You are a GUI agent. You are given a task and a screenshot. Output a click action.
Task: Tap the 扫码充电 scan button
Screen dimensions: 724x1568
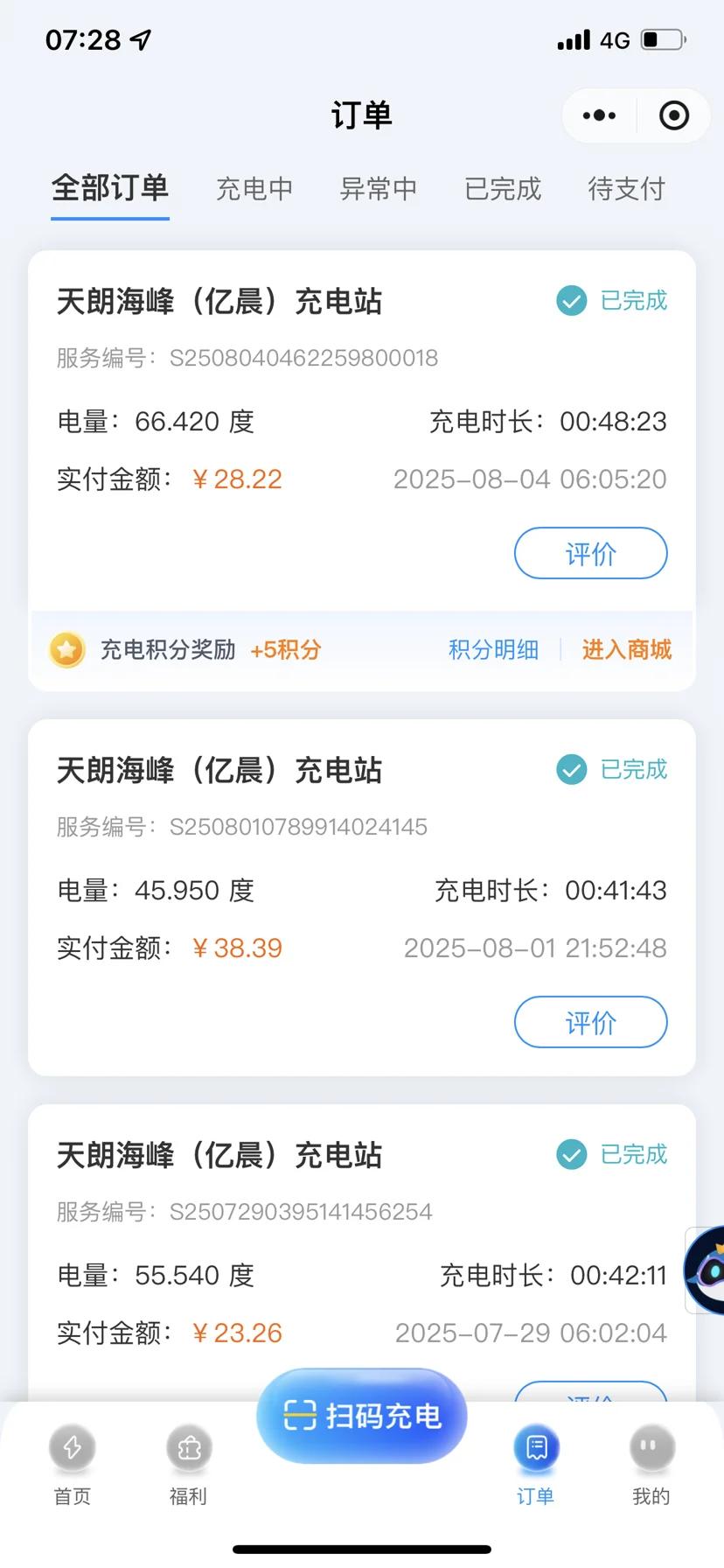pos(362,1415)
